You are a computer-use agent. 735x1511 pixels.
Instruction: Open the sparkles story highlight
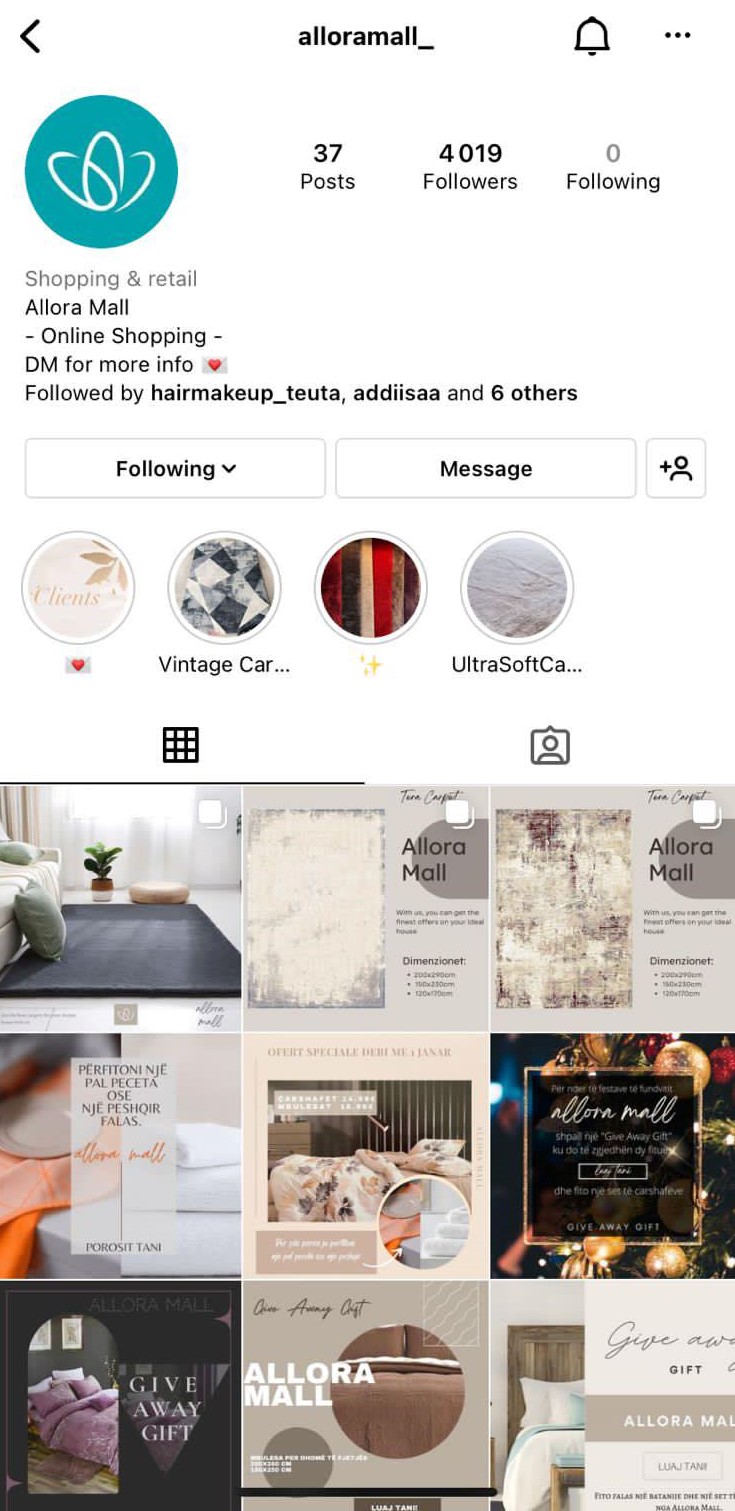370,588
